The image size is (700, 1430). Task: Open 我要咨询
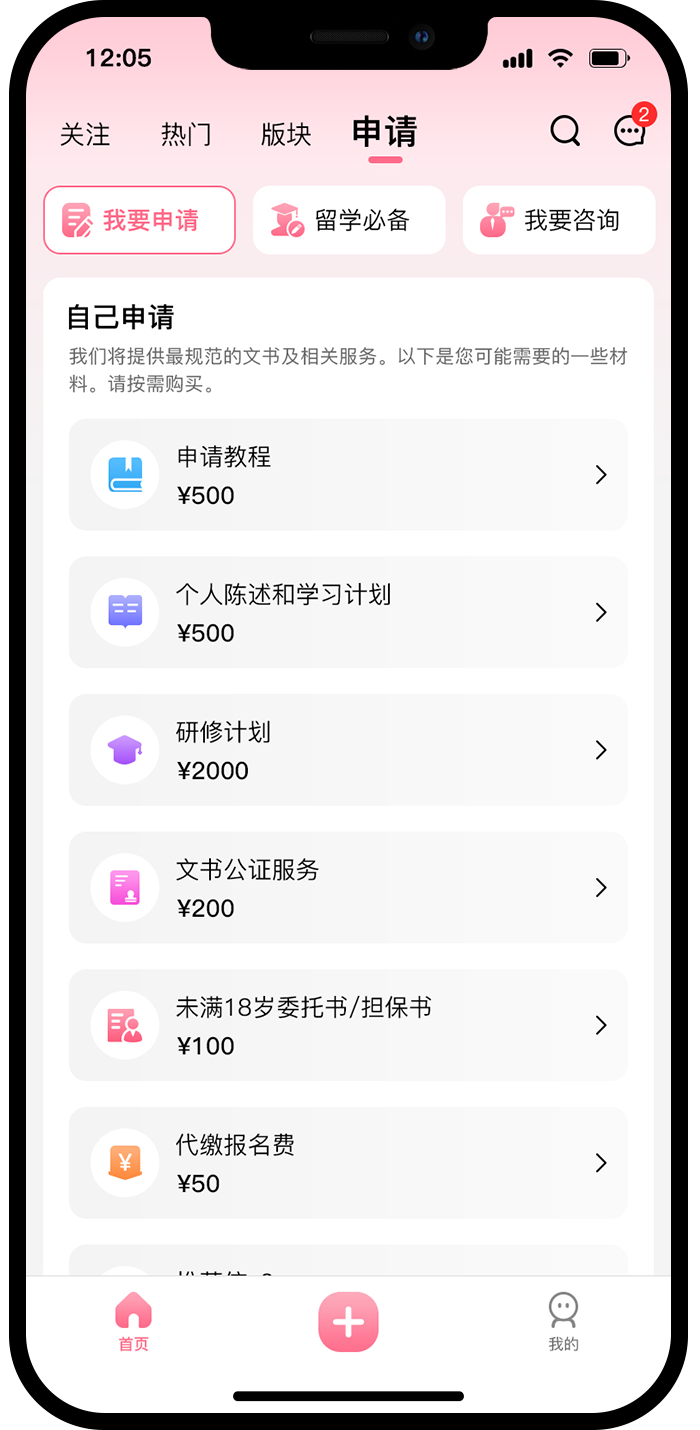(559, 220)
